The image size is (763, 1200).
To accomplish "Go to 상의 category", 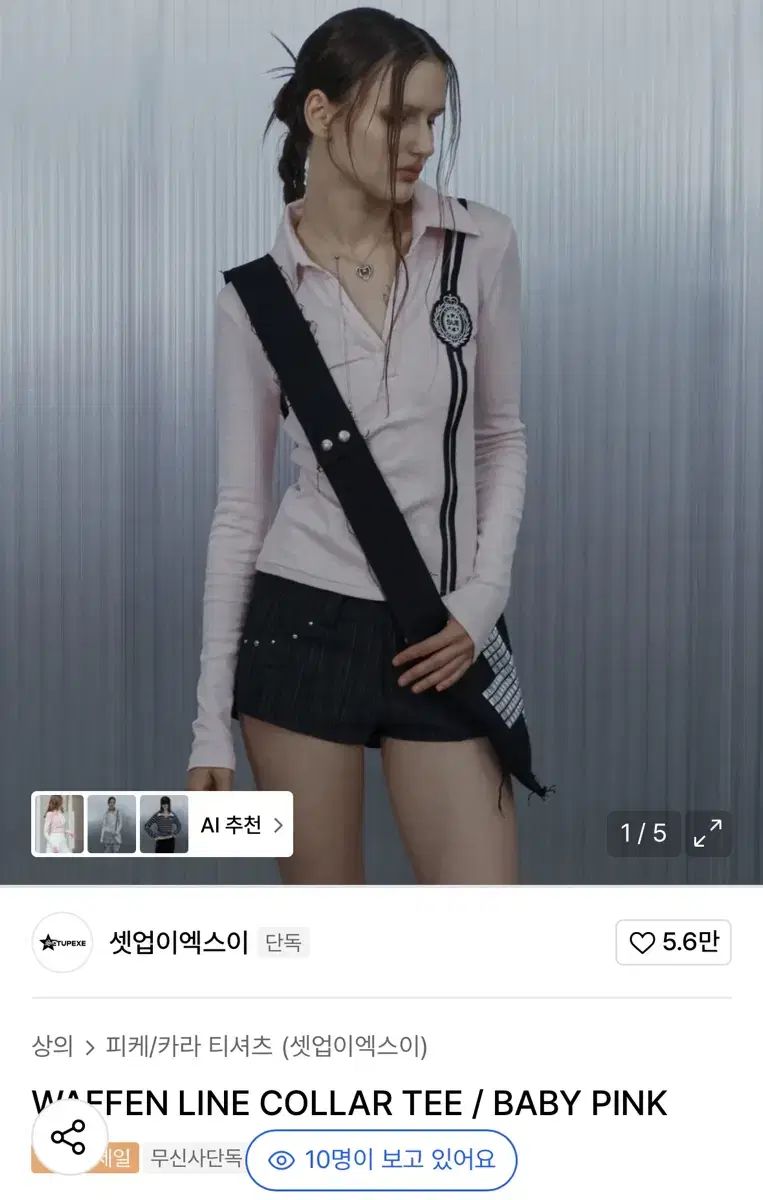I will point(53,1046).
